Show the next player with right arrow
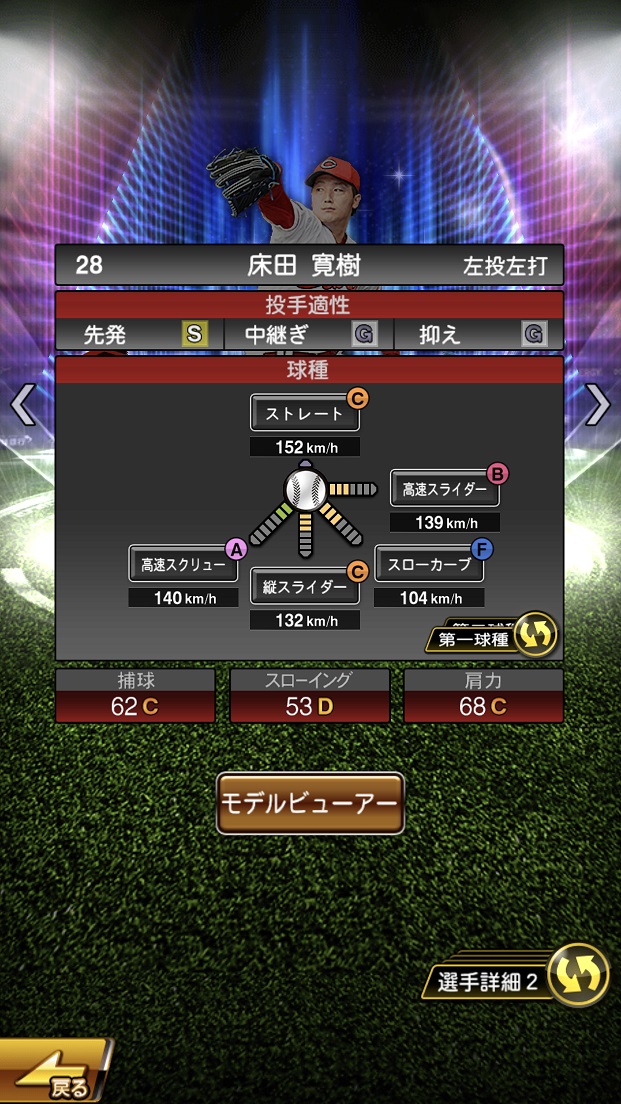The height and width of the screenshot is (1104, 621). point(597,405)
